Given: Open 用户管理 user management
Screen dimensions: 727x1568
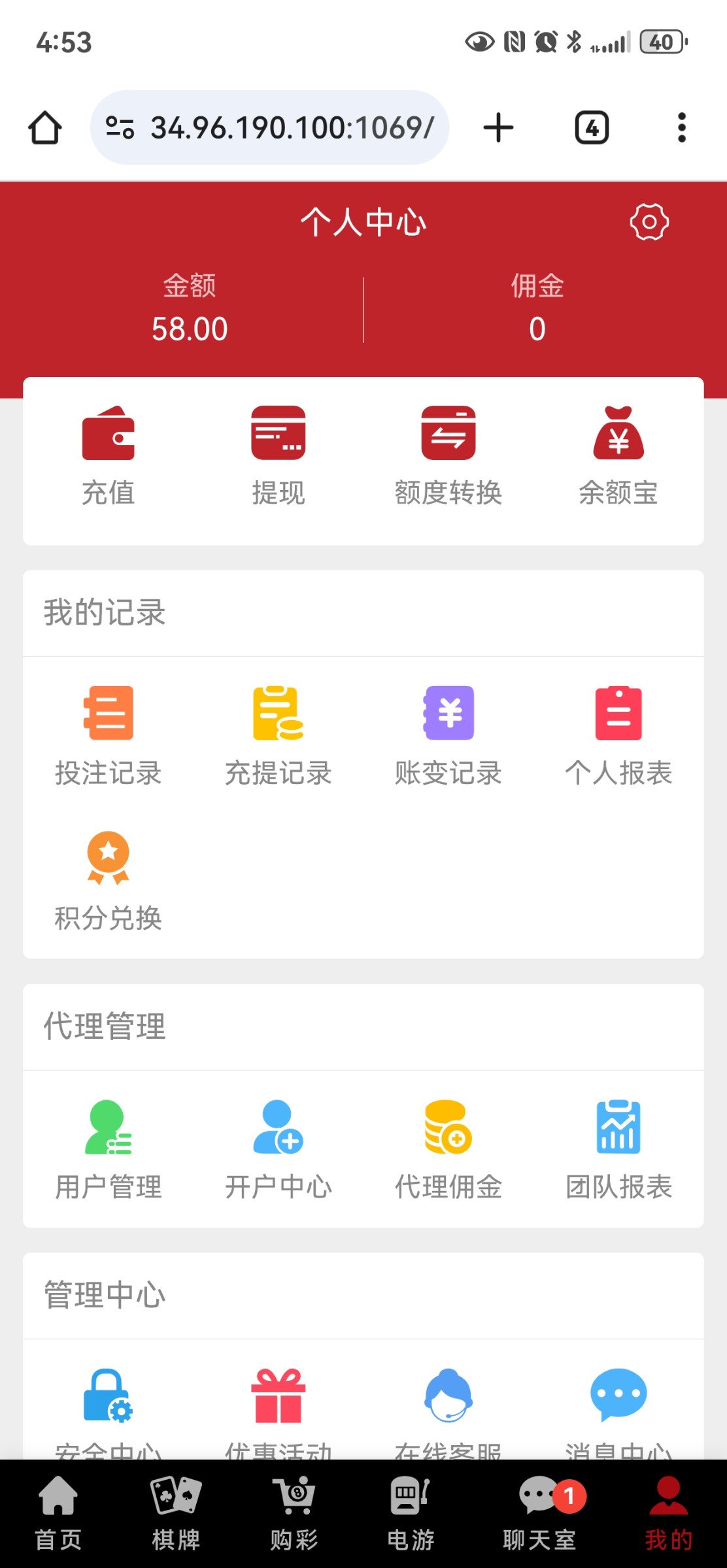Looking at the screenshot, I should (109, 1150).
